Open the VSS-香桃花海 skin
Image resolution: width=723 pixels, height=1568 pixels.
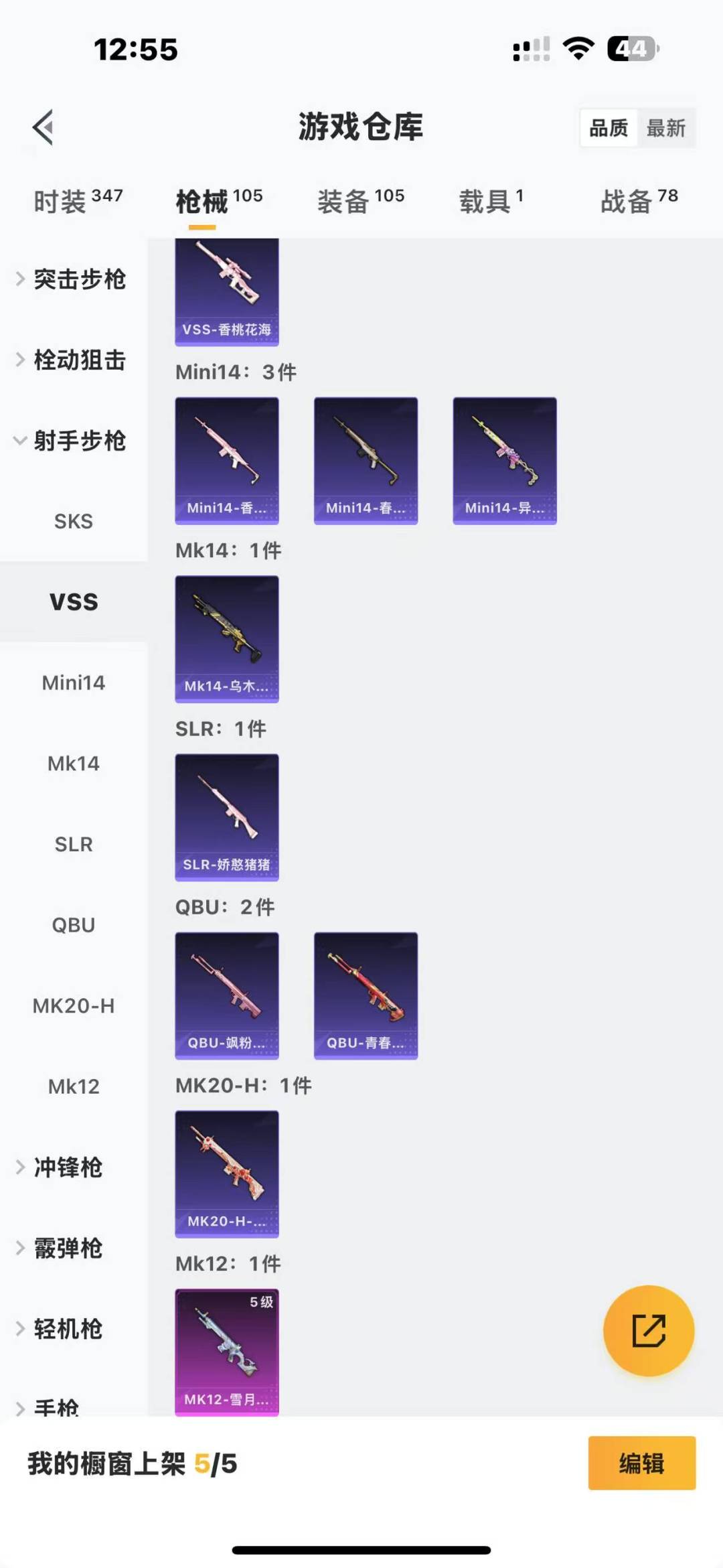227,292
